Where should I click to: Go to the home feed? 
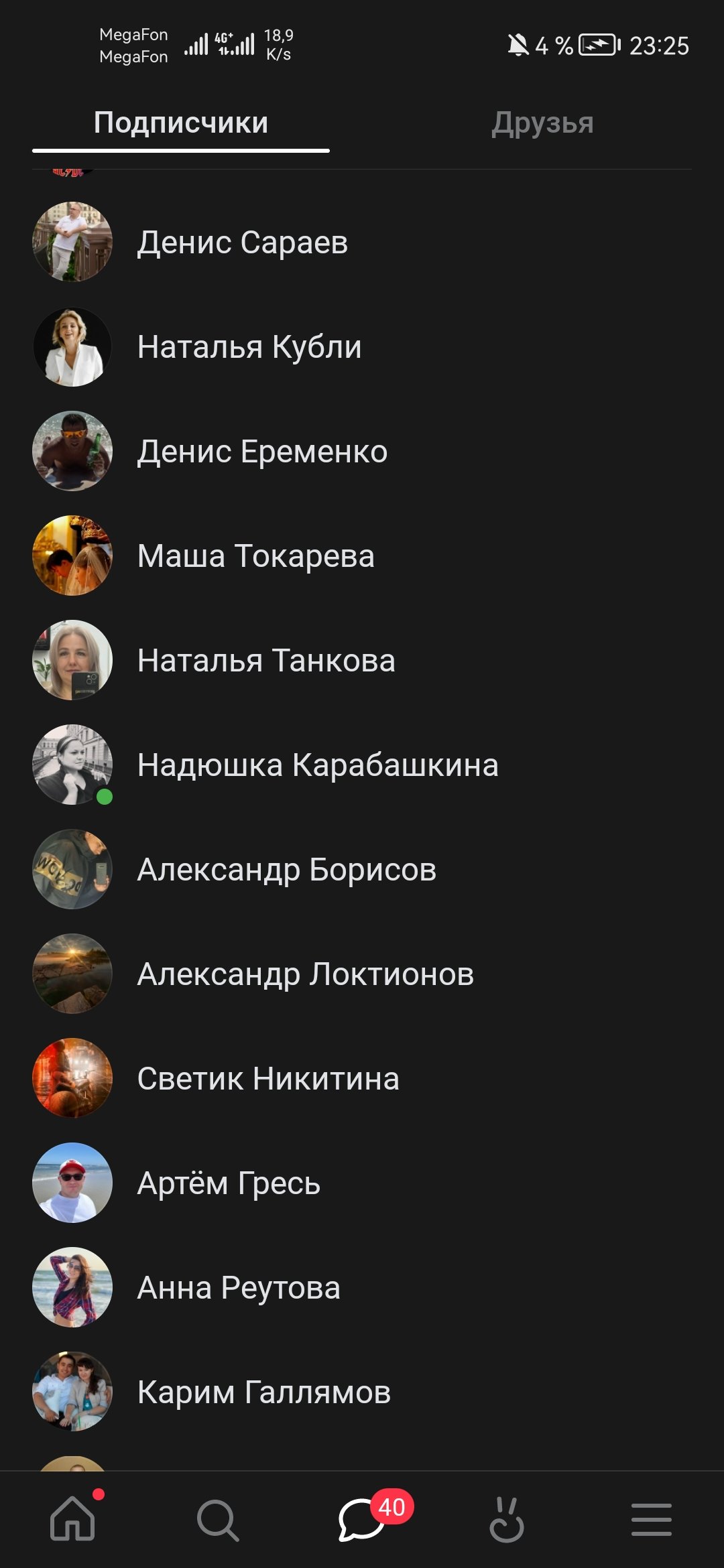tap(72, 1518)
